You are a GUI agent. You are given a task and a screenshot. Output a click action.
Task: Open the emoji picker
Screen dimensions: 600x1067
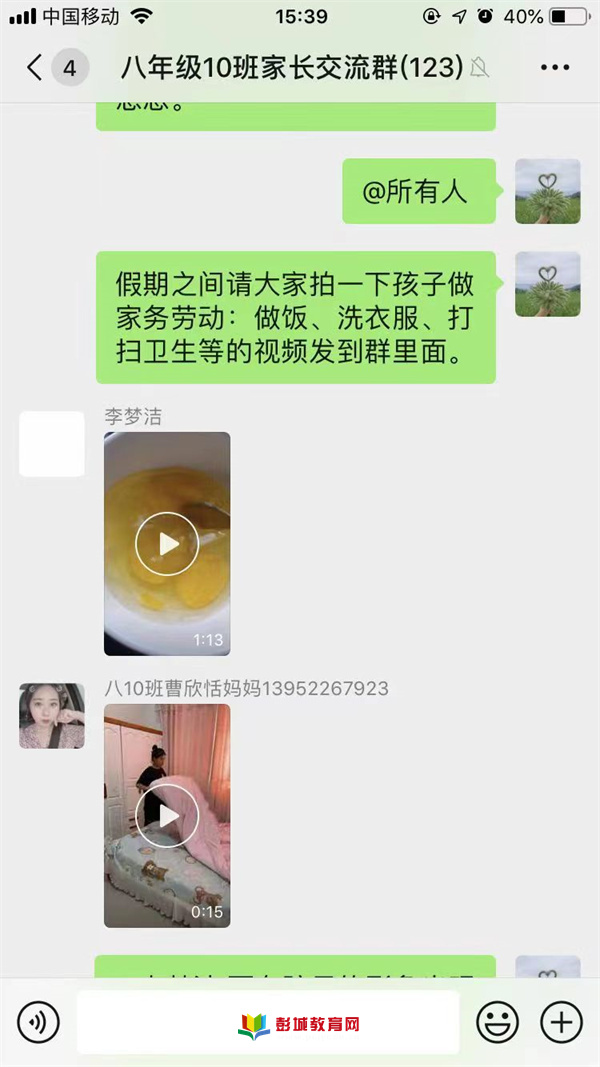(x=497, y=1022)
